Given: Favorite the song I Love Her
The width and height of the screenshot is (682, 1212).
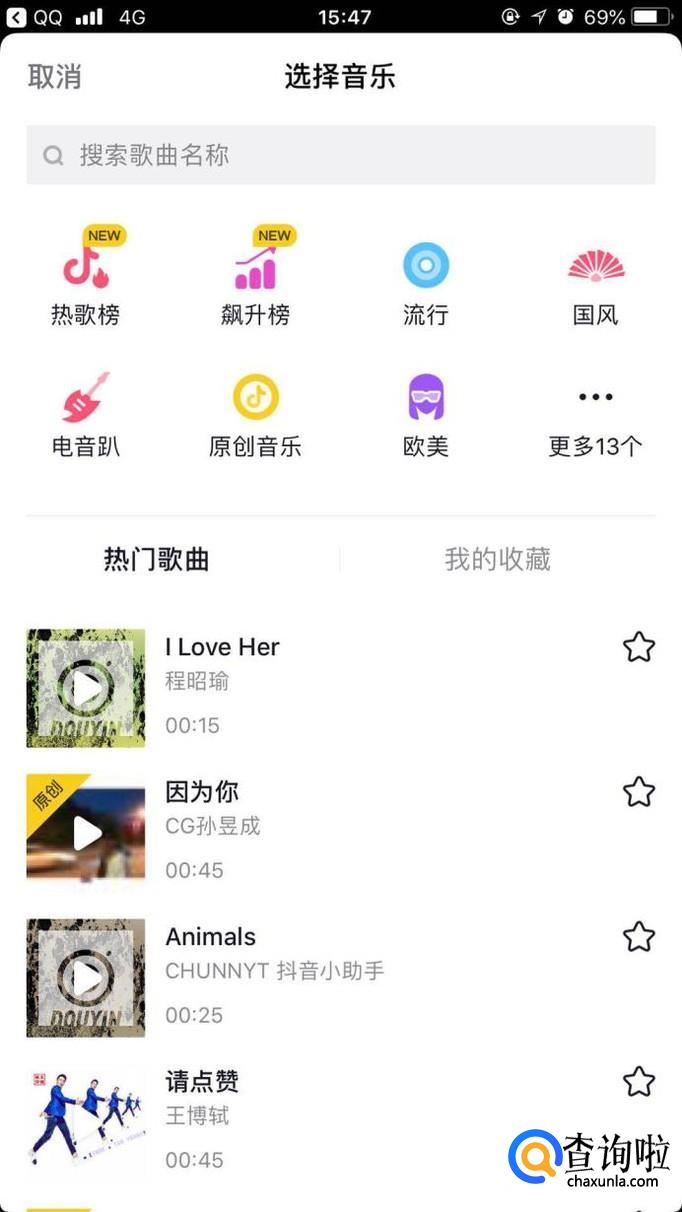Looking at the screenshot, I should (639, 647).
